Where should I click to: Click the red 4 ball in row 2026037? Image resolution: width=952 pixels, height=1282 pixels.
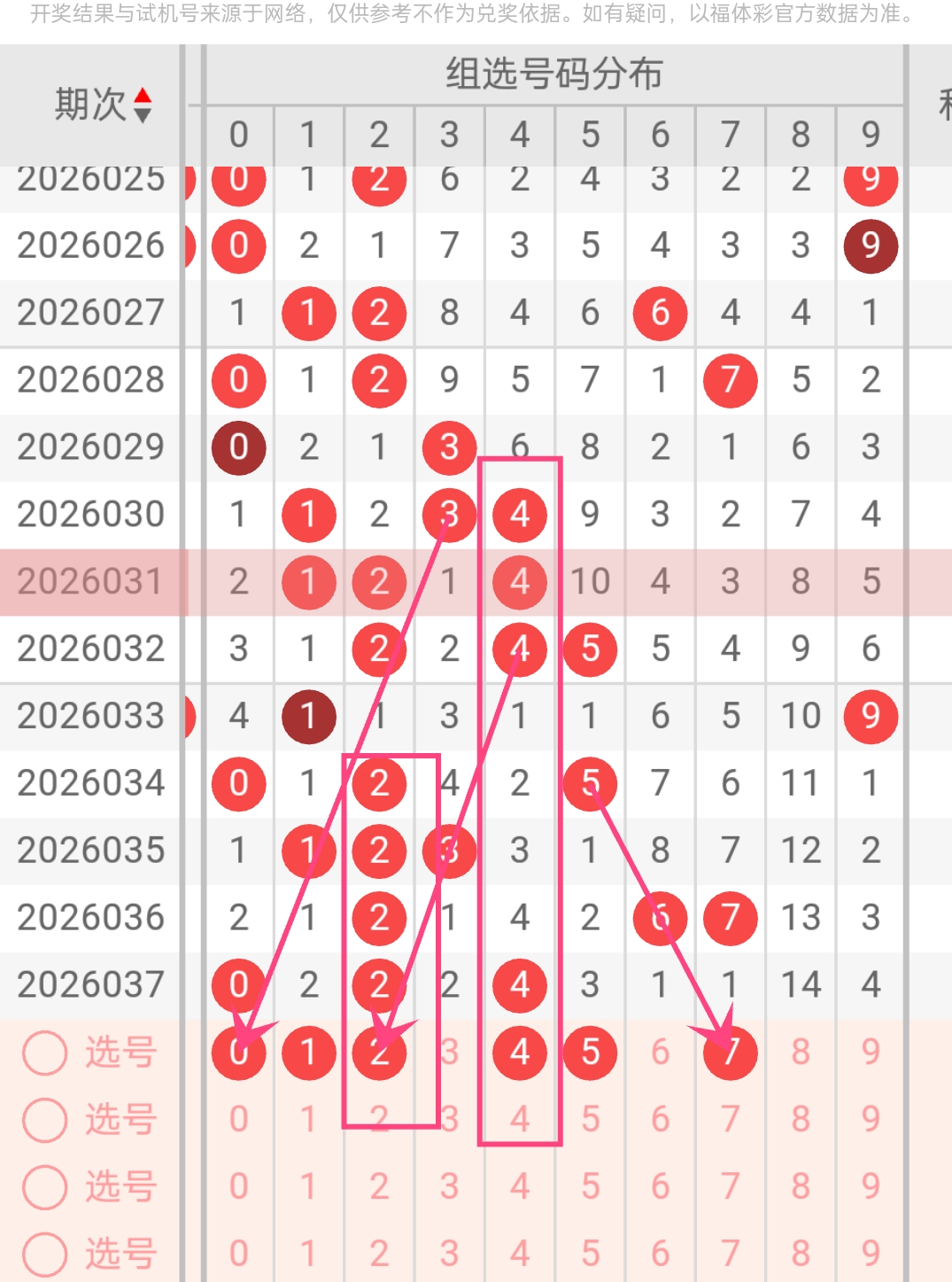point(519,984)
